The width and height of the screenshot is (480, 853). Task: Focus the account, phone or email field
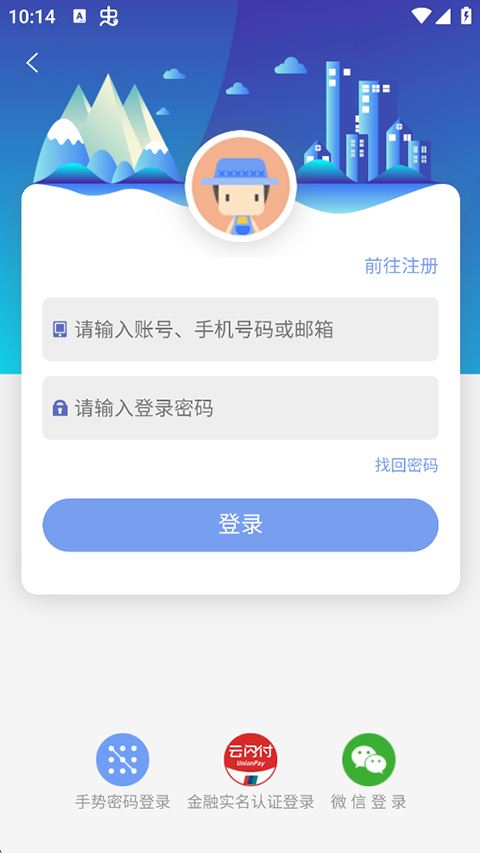point(240,329)
